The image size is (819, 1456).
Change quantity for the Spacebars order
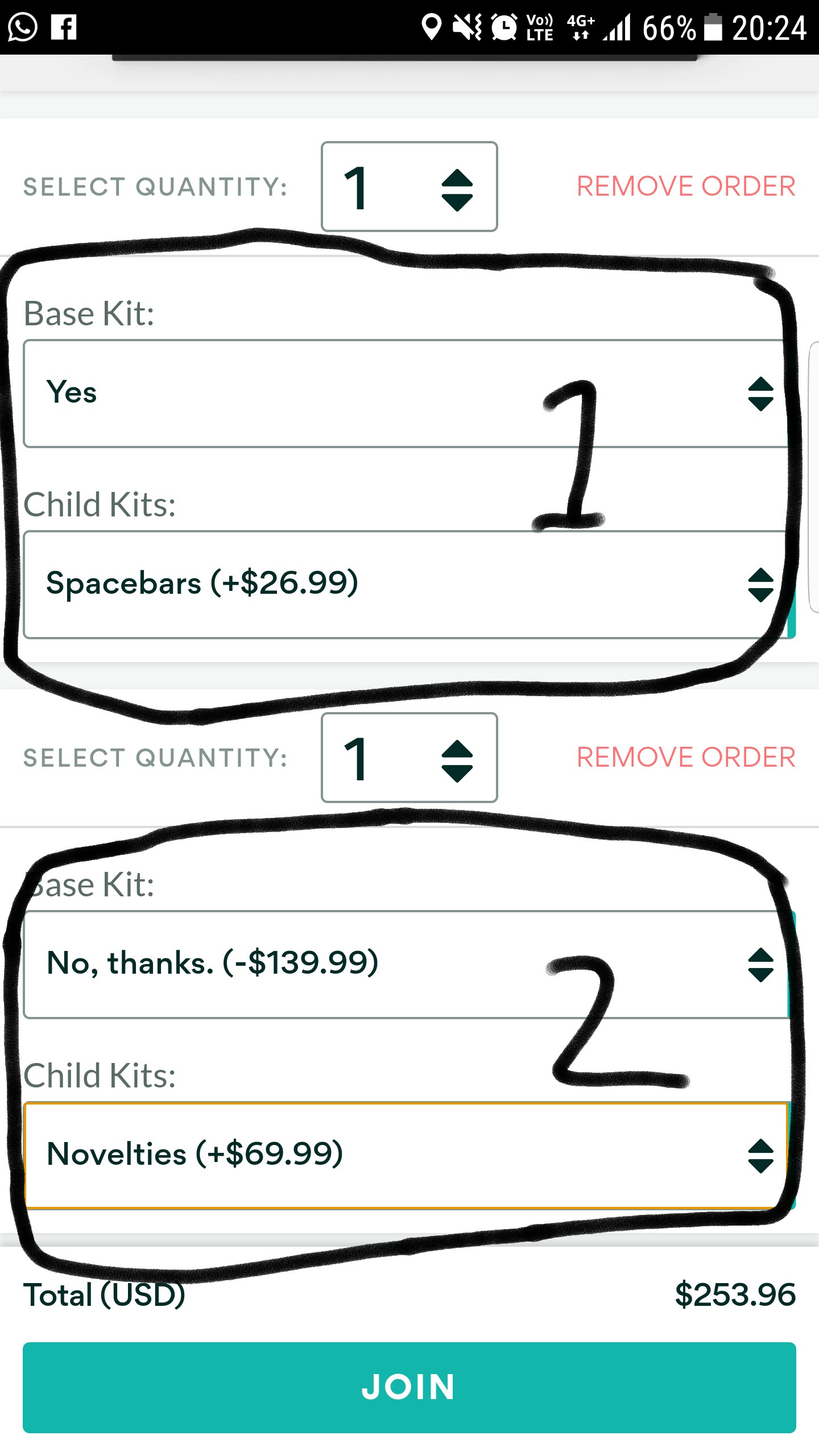(x=409, y=187)
